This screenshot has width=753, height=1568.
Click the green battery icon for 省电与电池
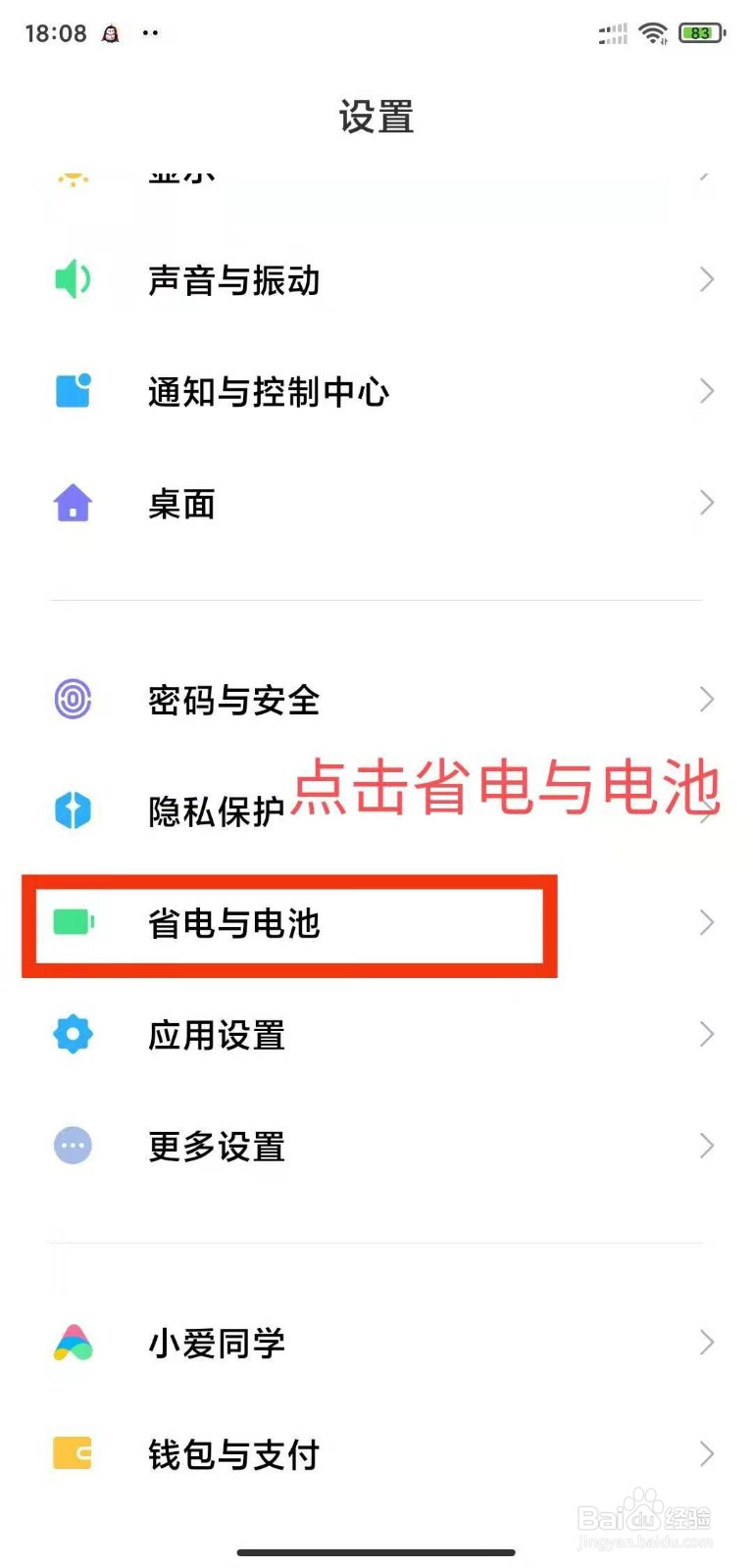[71, 922]
